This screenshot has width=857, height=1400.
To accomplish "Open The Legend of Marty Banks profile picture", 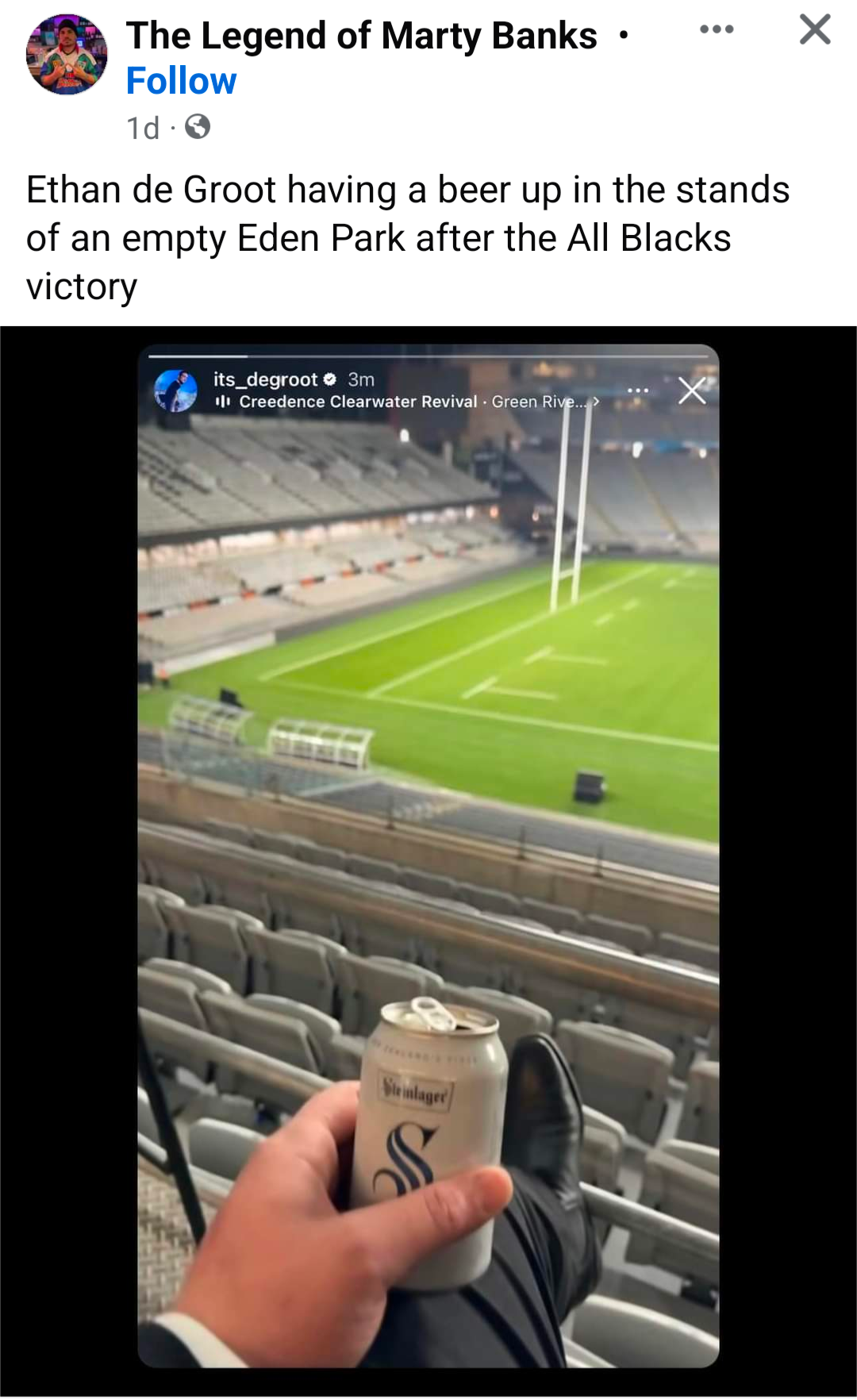I will 67,55.
